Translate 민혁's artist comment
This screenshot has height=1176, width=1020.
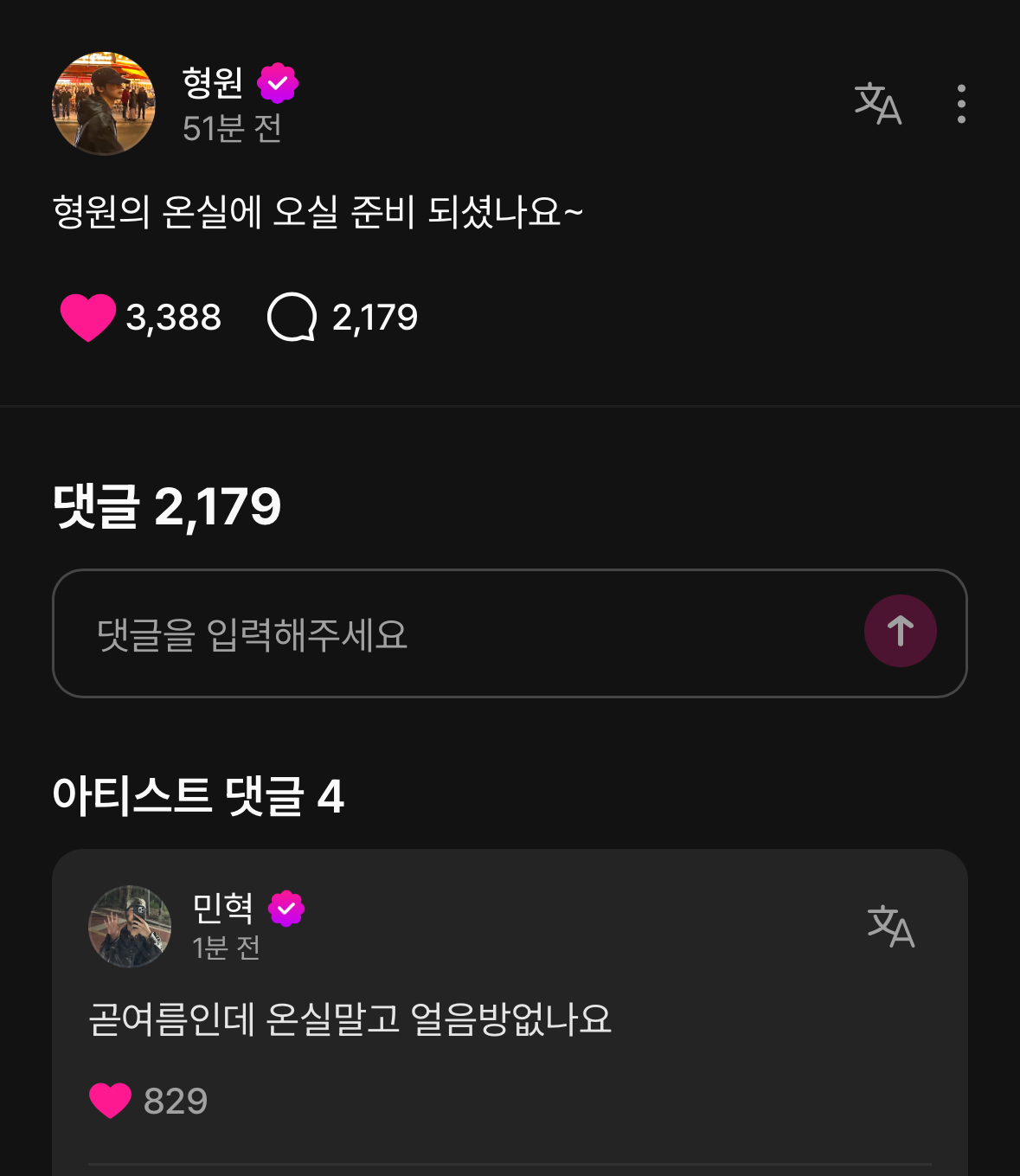(x=890, y=926)
